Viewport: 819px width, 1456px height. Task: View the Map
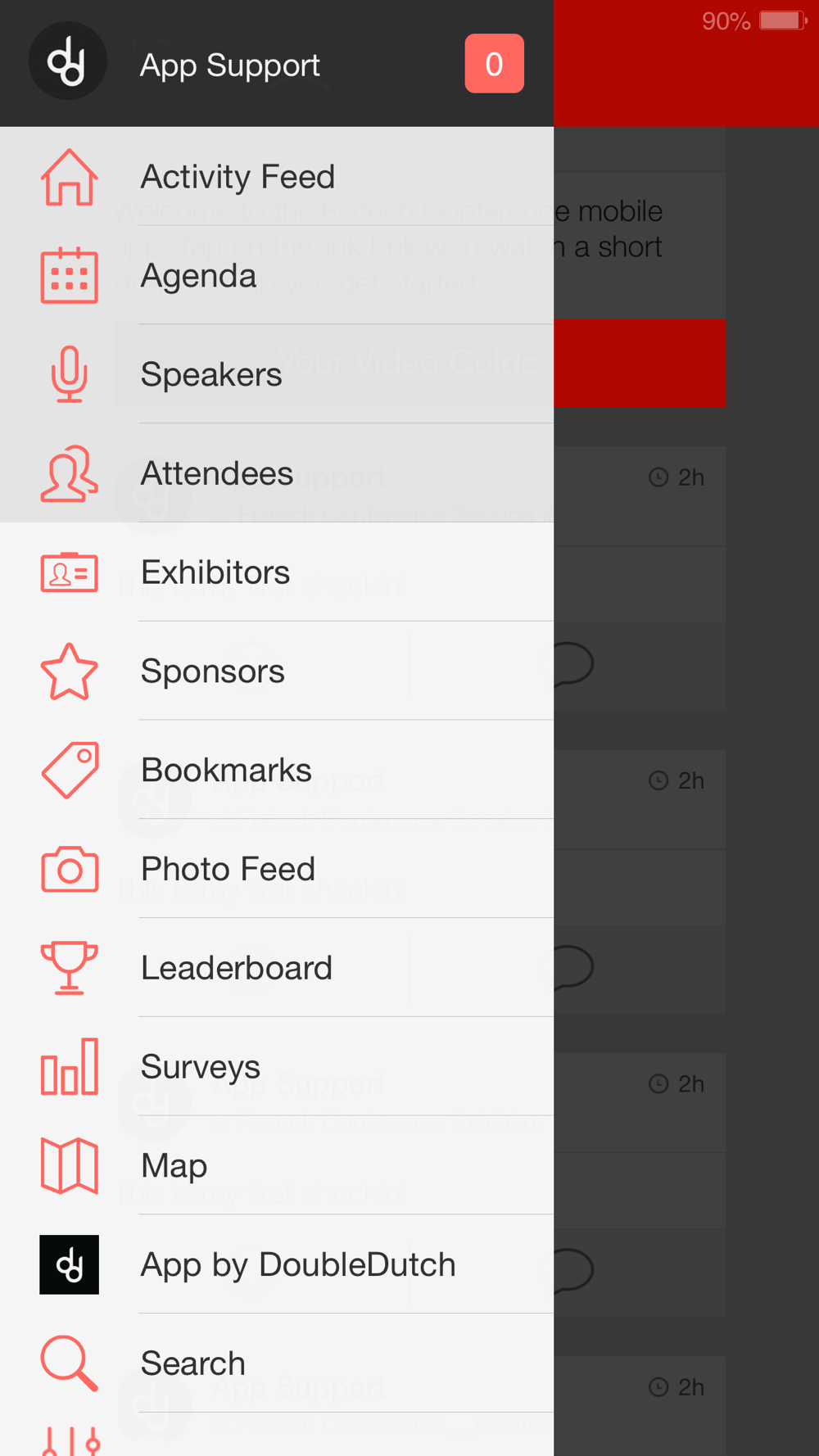click(277, 1166)
